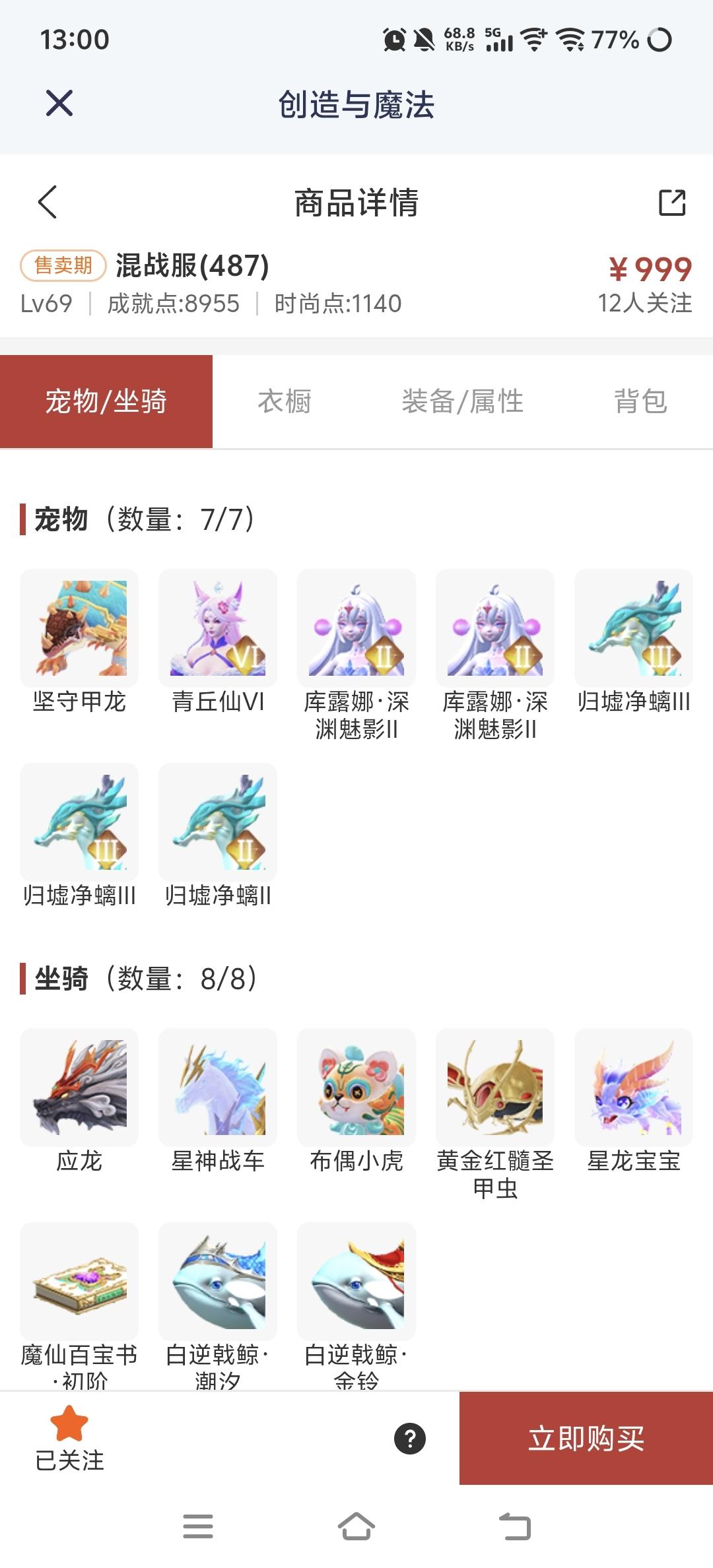The image size is (713, 1568).
Task: Tap back arrow to previous page
Action: [x=48, y=203]
